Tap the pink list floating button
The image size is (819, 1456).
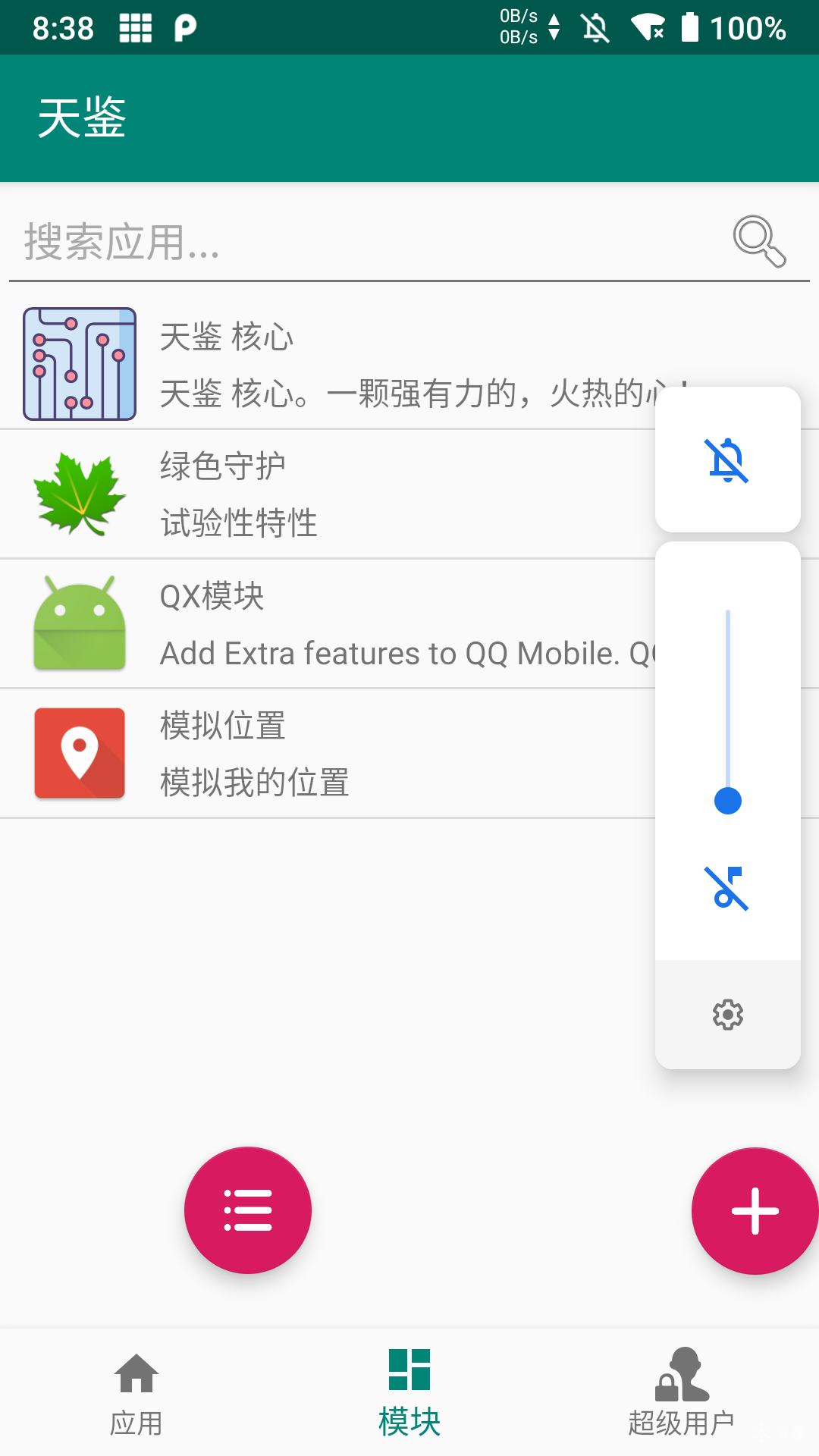click(x=248, y=1210)
